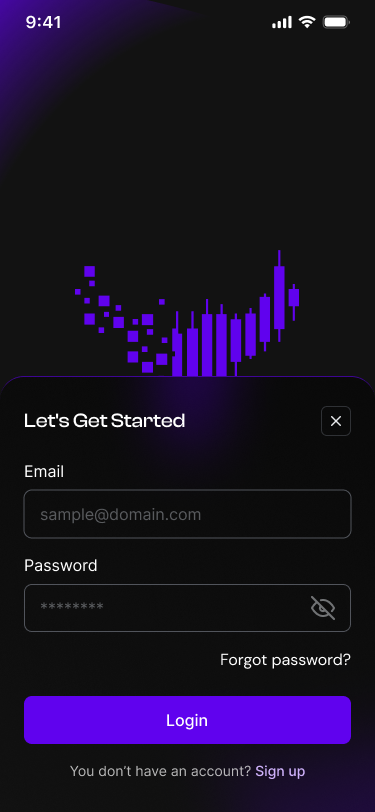Open the Sign up link
The image size is (375, 812).
[280, 771]
